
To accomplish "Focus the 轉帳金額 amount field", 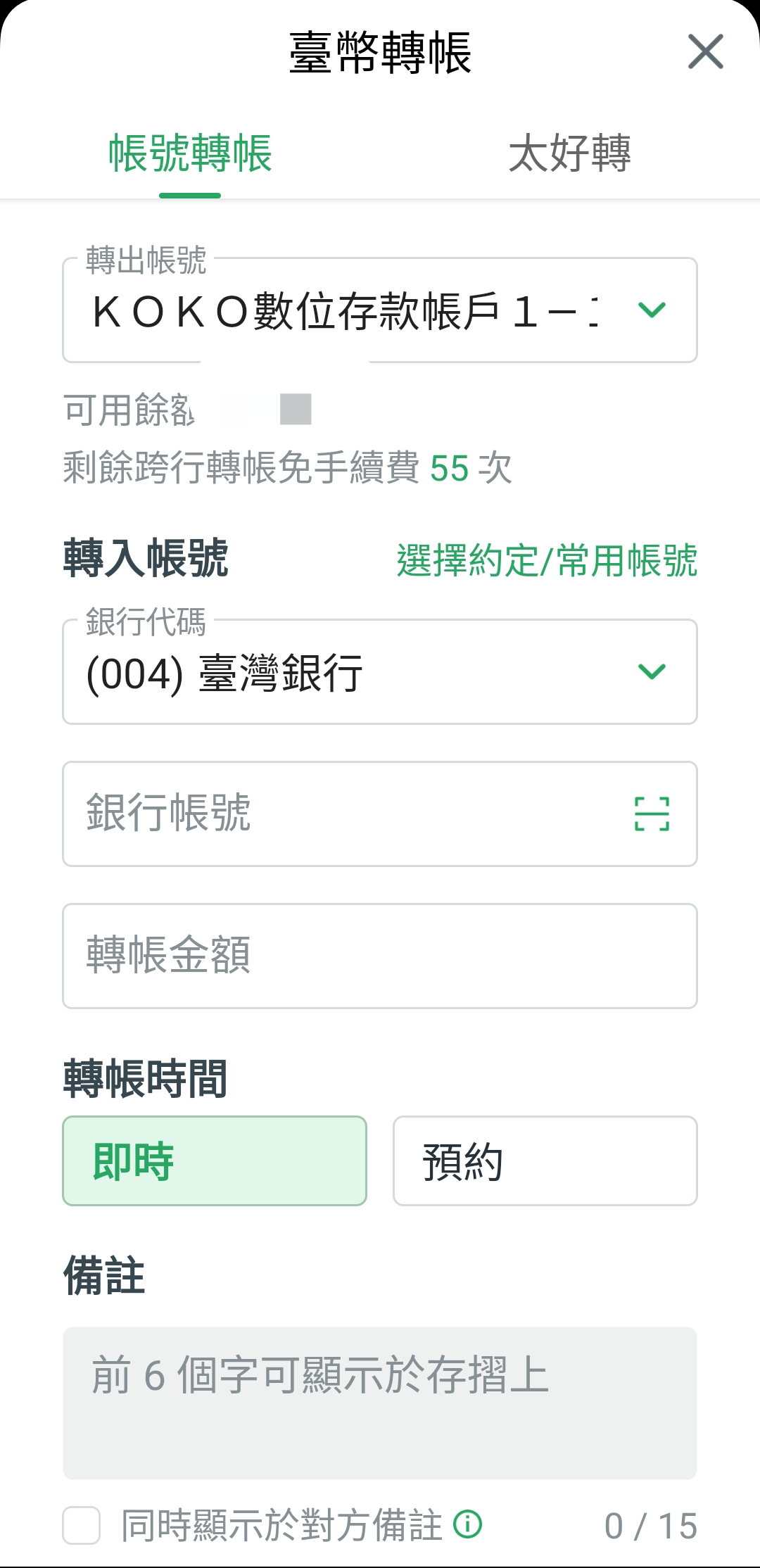I will (x=380, y=956).
